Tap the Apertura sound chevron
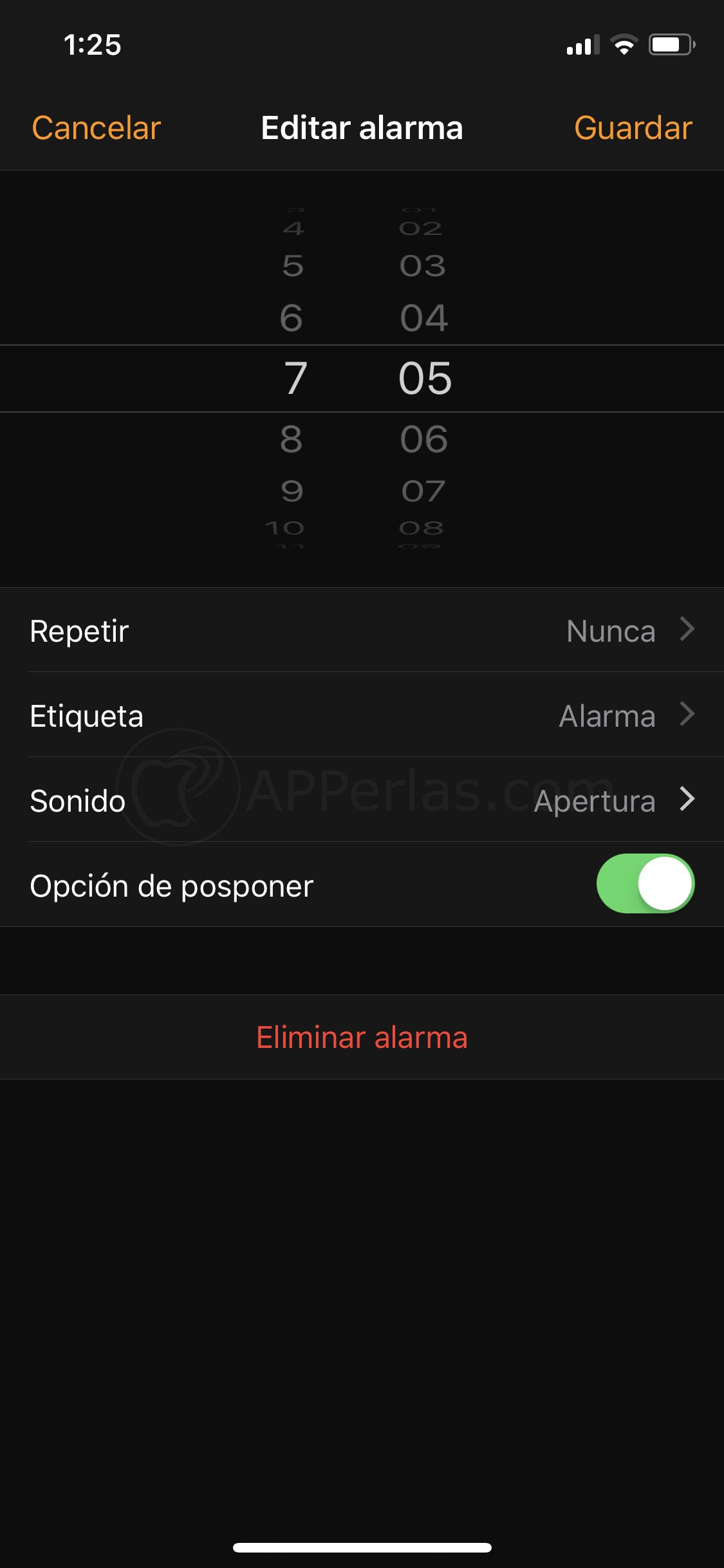The image size is (724, 1568). pos(689,801)
